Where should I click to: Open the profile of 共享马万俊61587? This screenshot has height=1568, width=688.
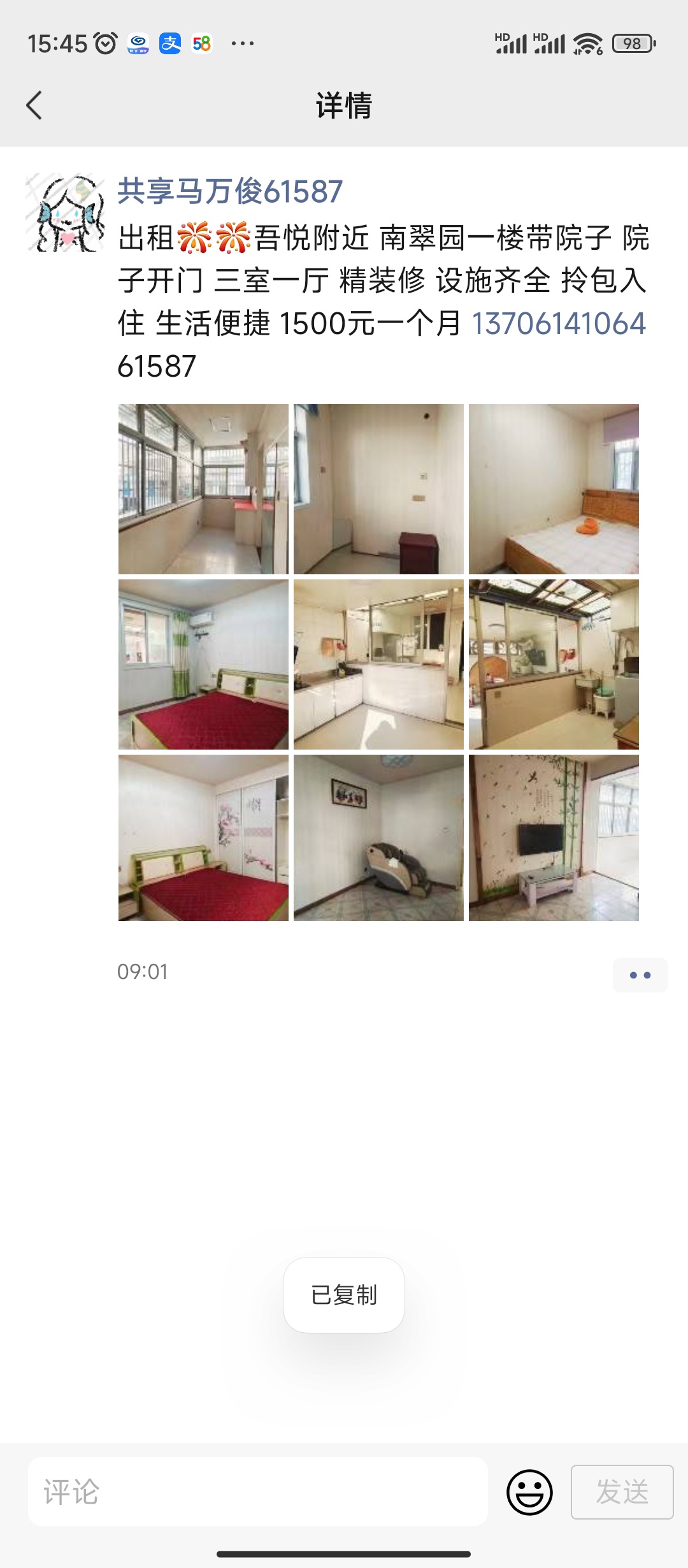tap(230, 191)
